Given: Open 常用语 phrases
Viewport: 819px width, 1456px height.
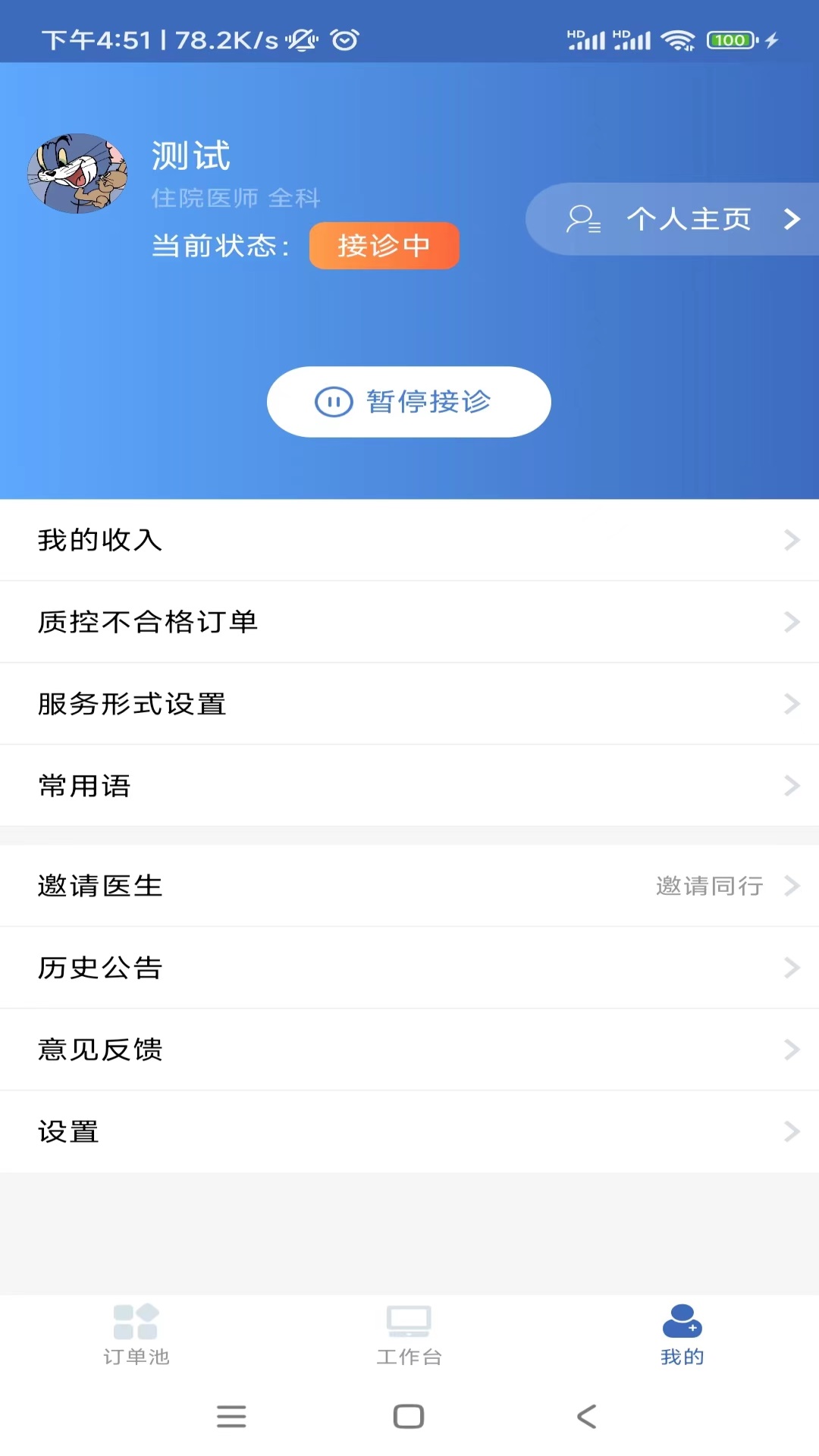Looking at the screenshot, I should [x=409, y=786].
